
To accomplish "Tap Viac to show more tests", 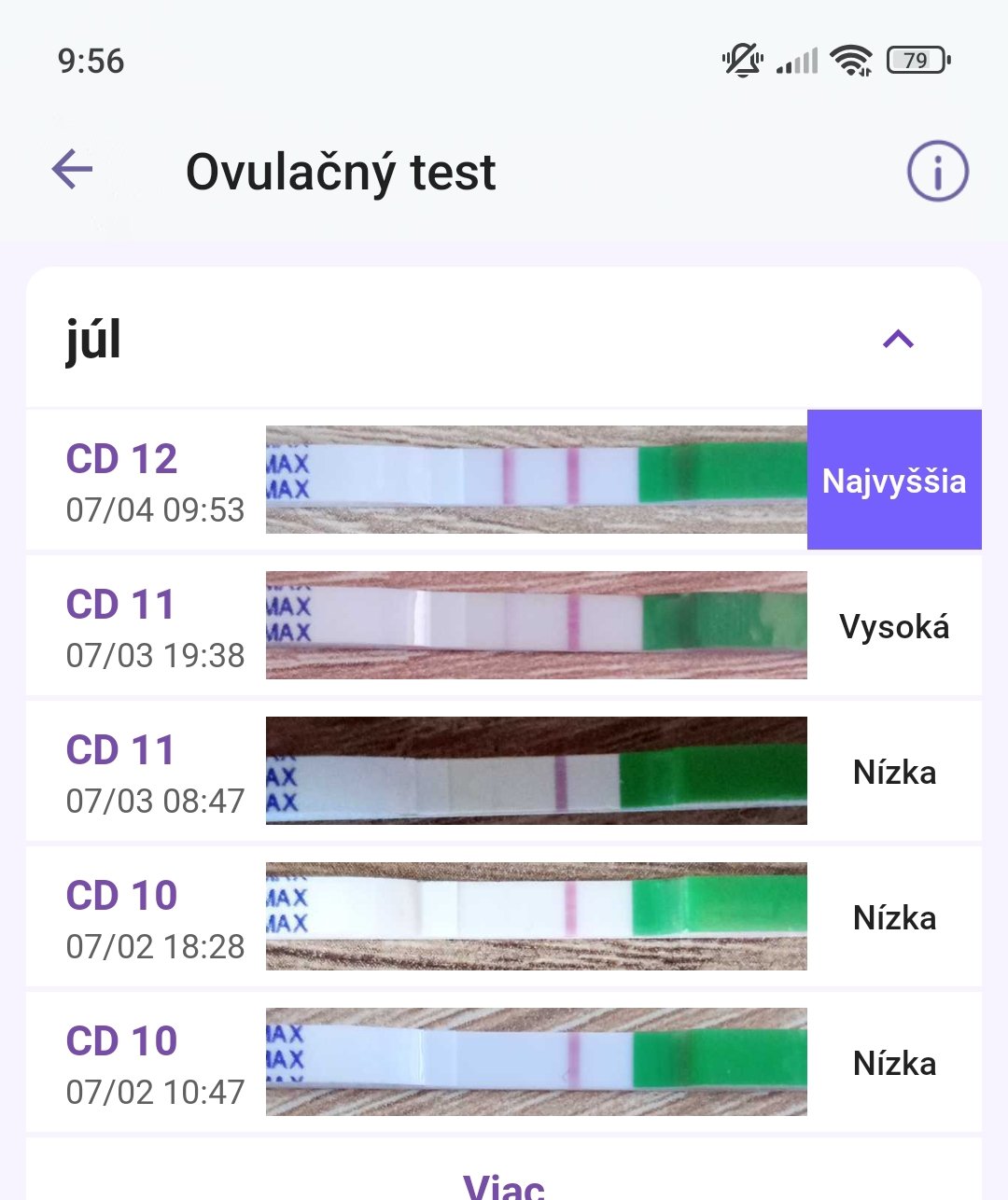I will pyautogui.click(x=504, y=1183).
